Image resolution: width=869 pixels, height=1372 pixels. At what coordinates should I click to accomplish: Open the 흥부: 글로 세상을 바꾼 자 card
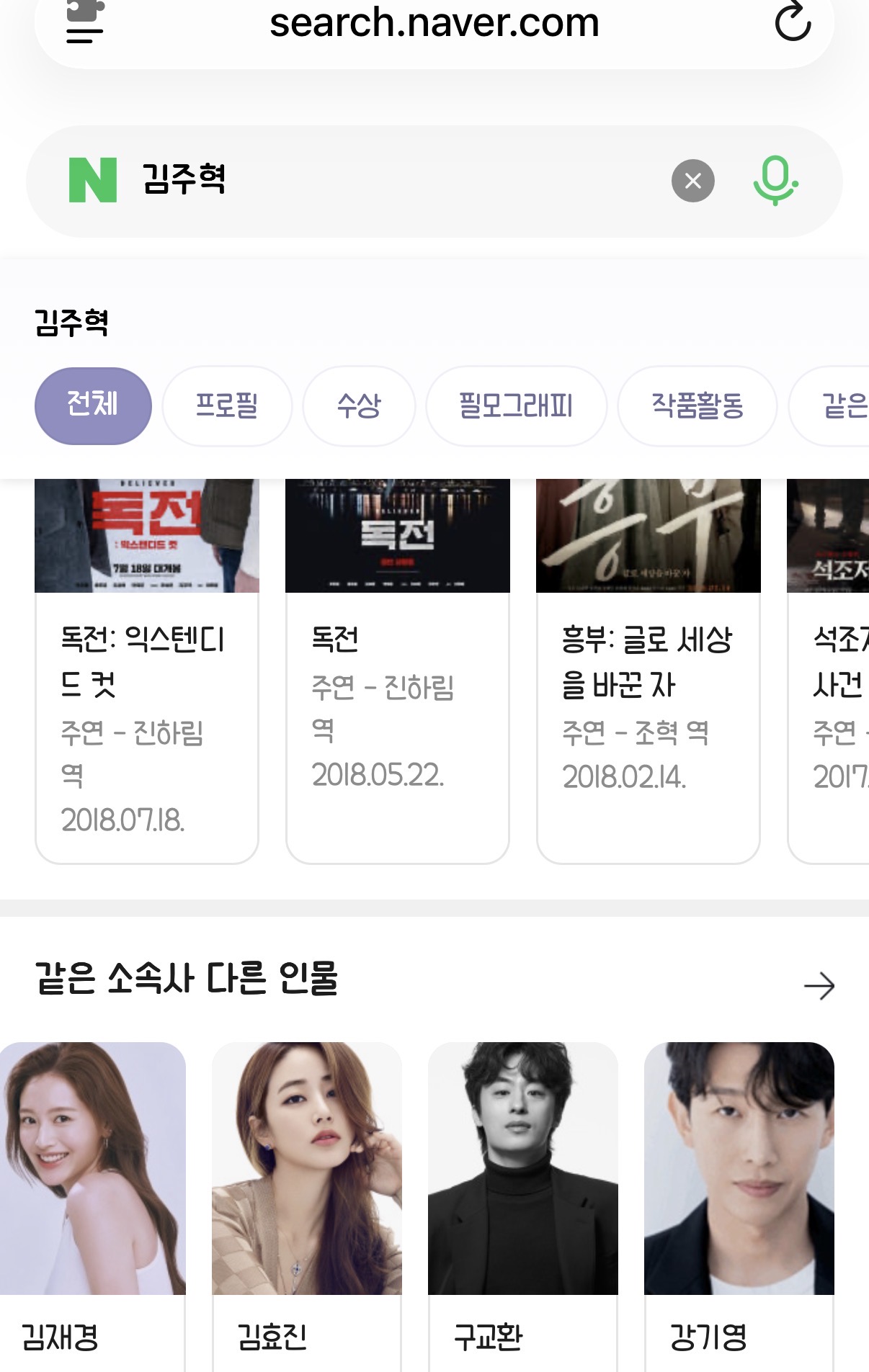[649, 671]
